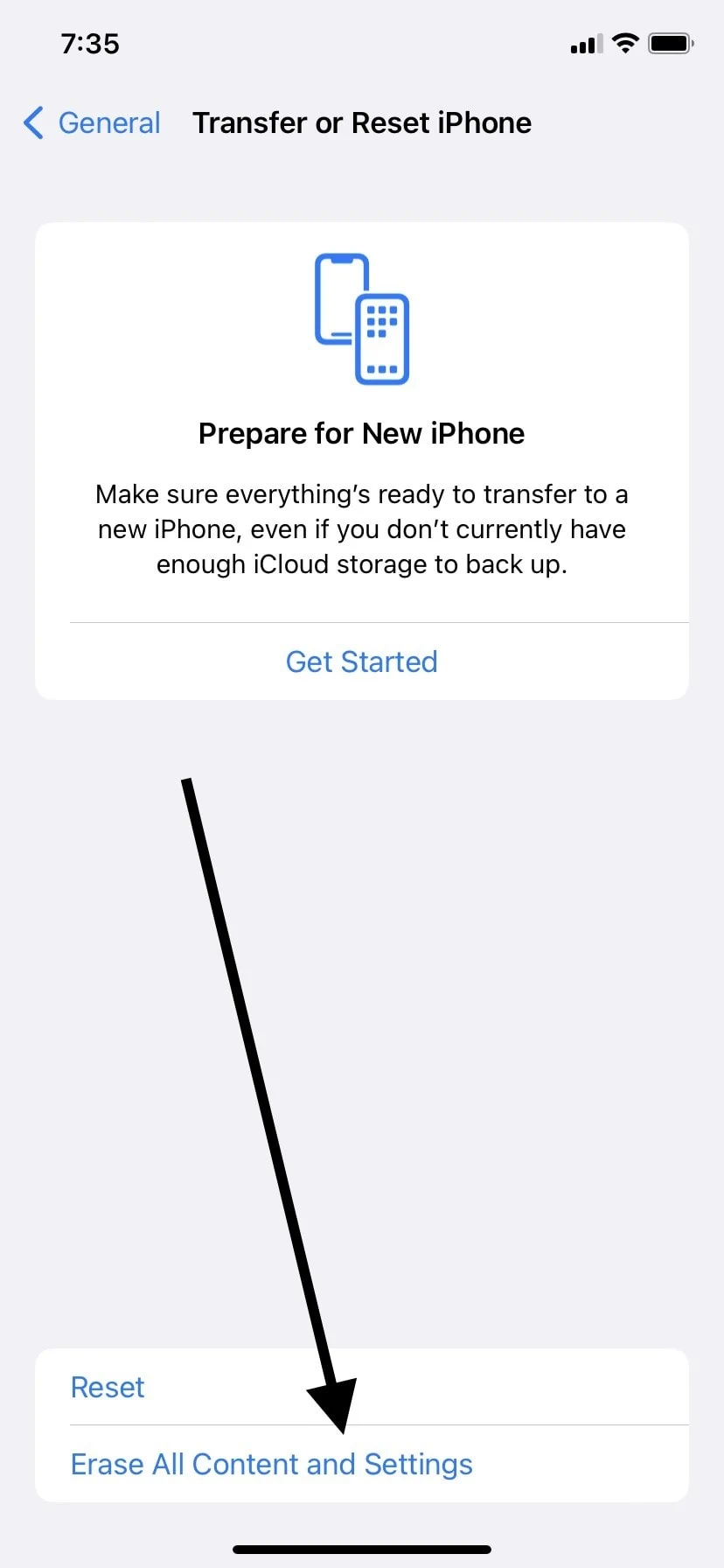Image resolution: width=724 pixels, height=1568 pixels.
Task: Open the Reset options
Action: 362,1387
